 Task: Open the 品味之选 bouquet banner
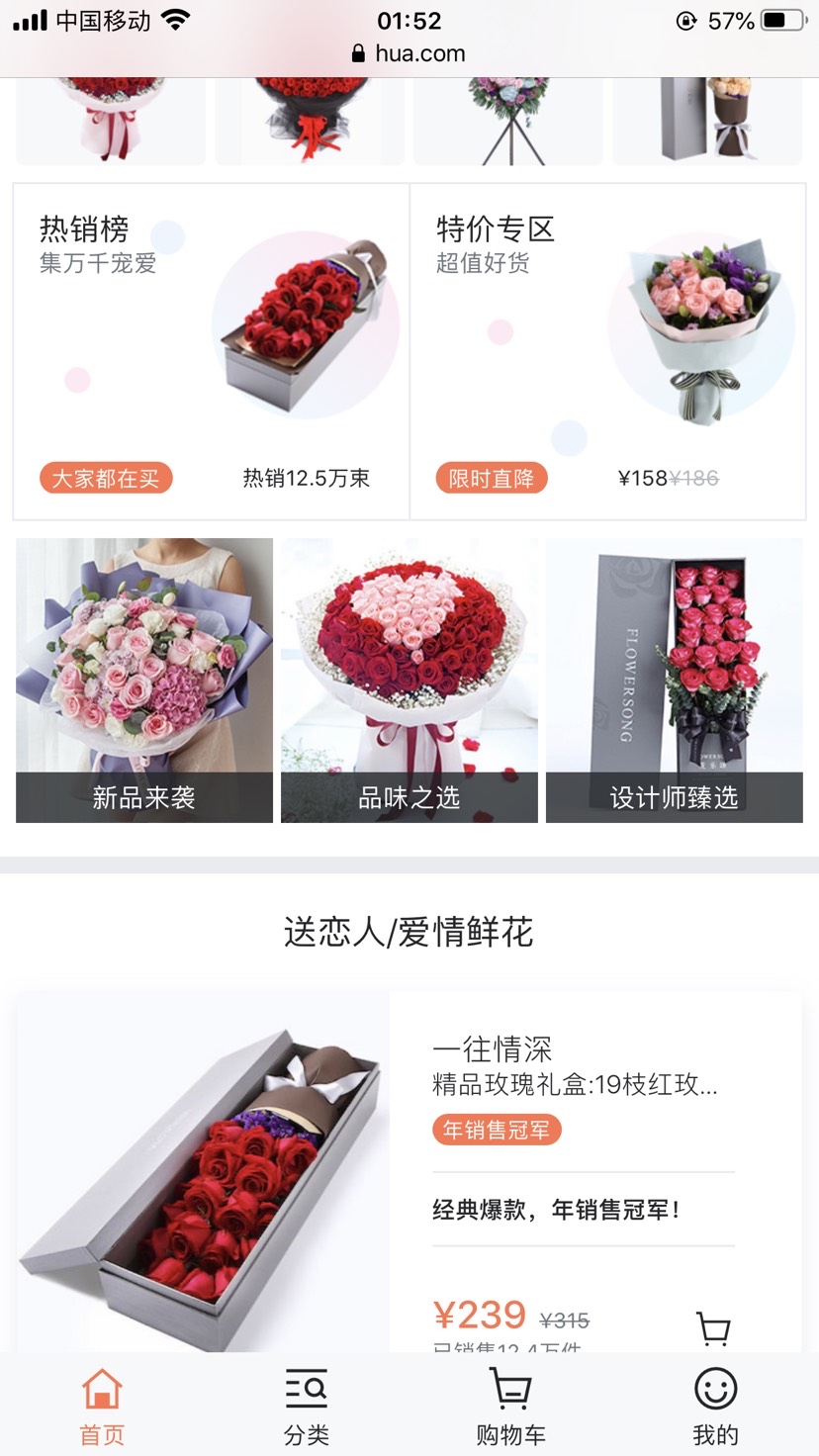pyautogui.click(x=408, y=680)
